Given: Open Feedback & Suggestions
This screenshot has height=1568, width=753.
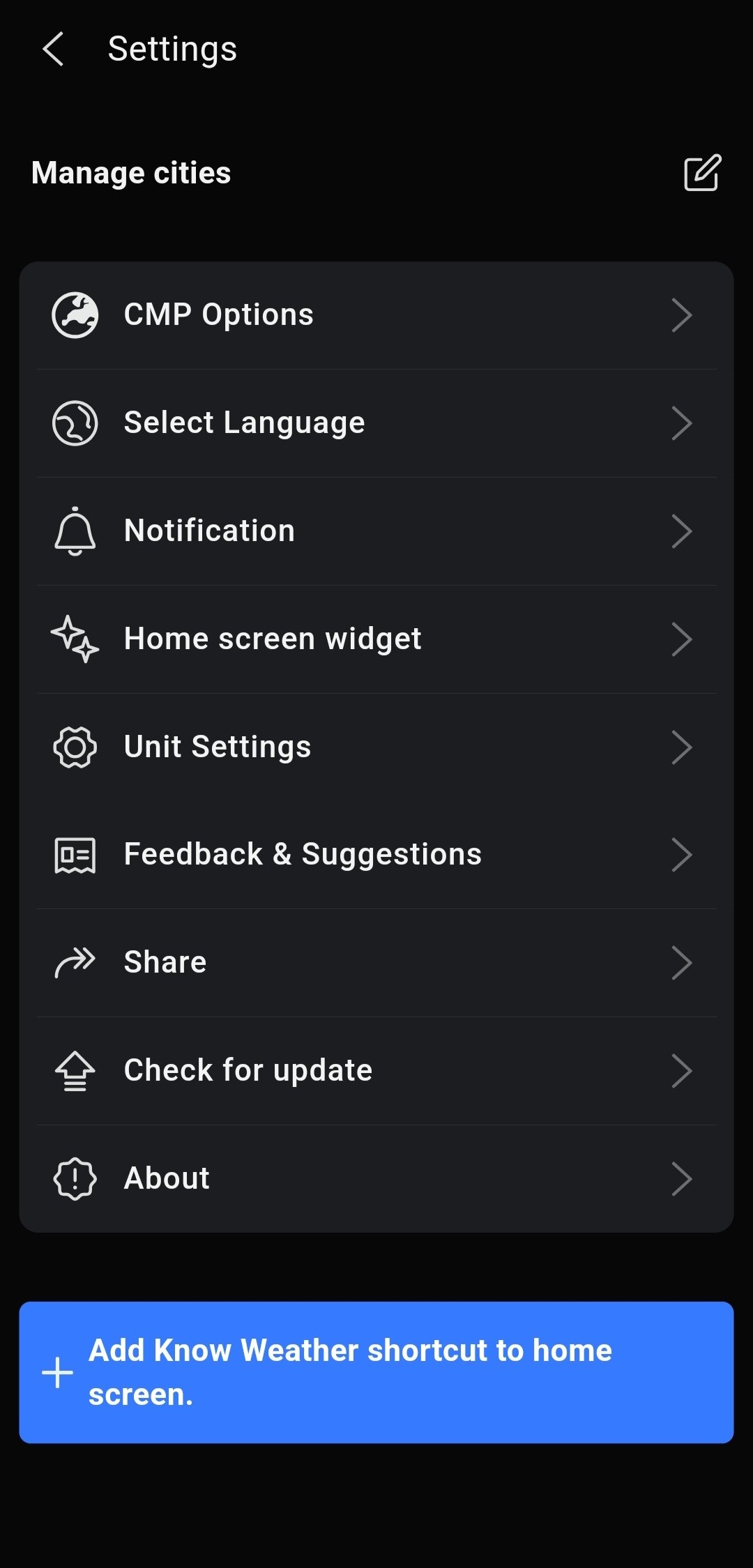Looking at the screenshot, I should coord(376,855).
